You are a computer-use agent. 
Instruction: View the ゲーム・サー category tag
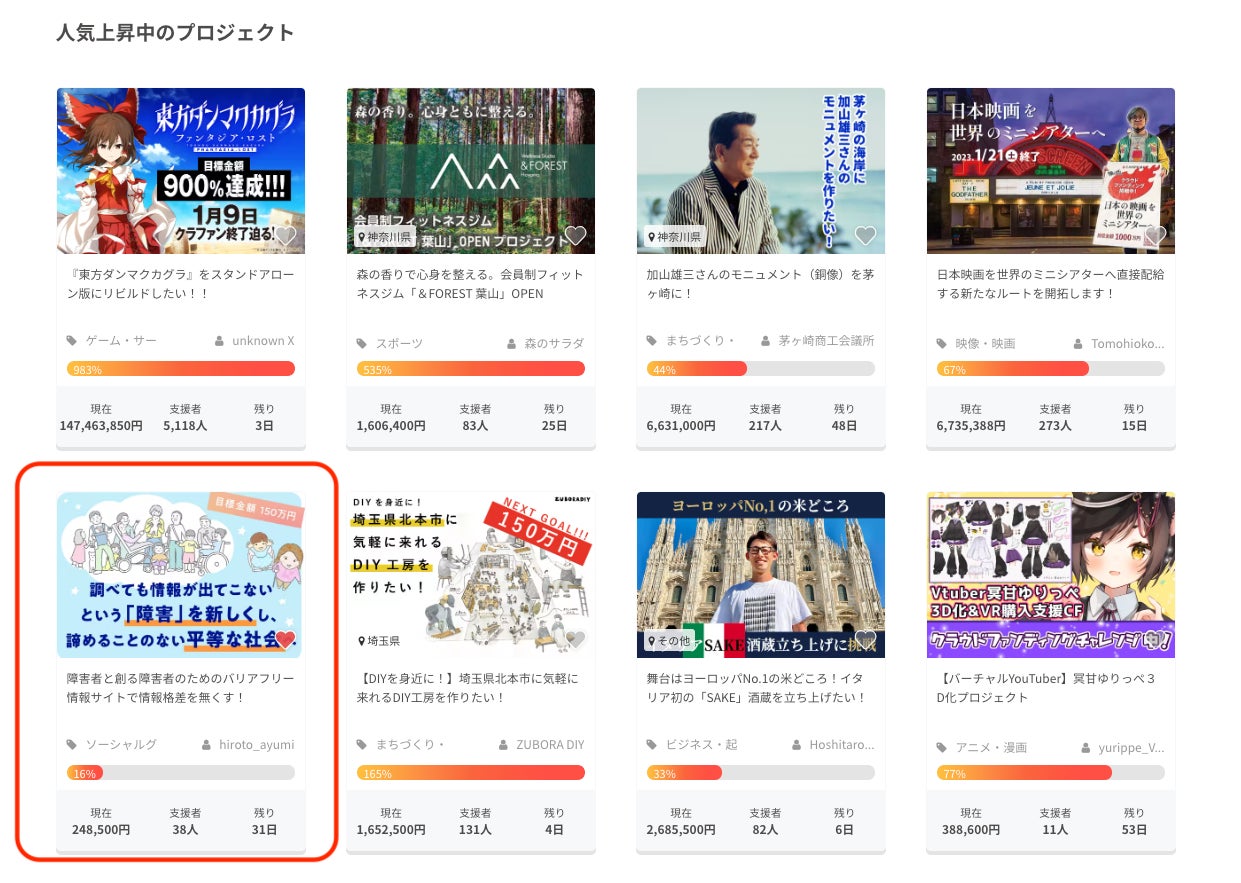pos(120,341)
